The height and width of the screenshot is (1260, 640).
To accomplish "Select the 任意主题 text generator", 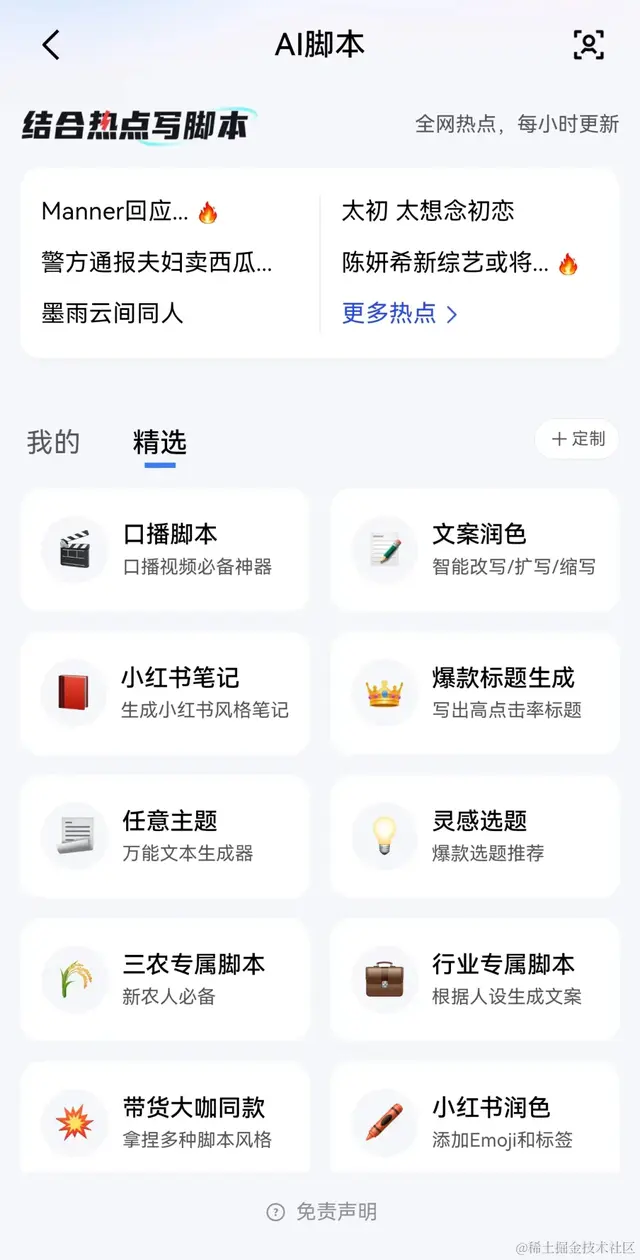I will [x=165, y=835].
